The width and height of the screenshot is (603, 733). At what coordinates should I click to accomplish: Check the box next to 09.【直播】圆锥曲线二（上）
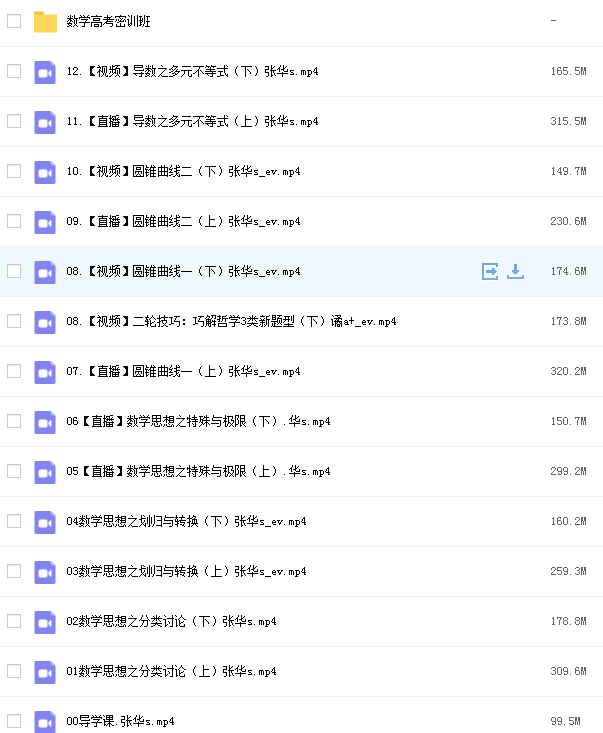tap(14, 221)
